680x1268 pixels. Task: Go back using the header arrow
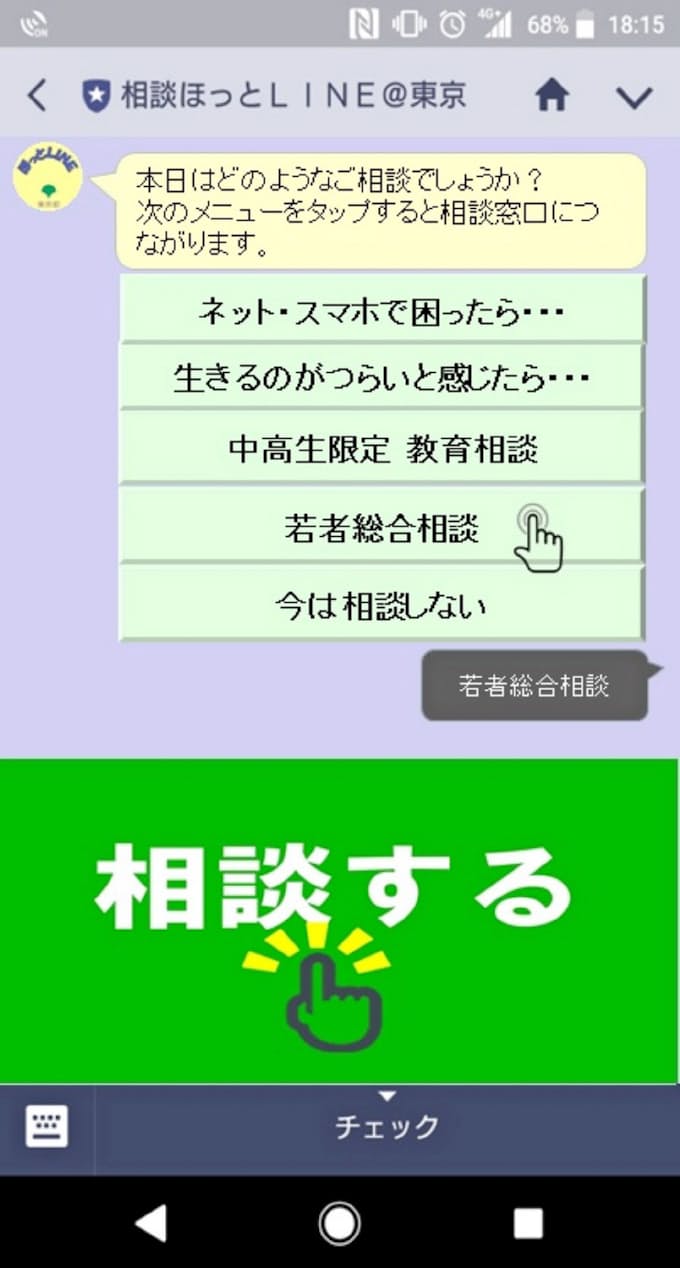(x=37, y=96)
